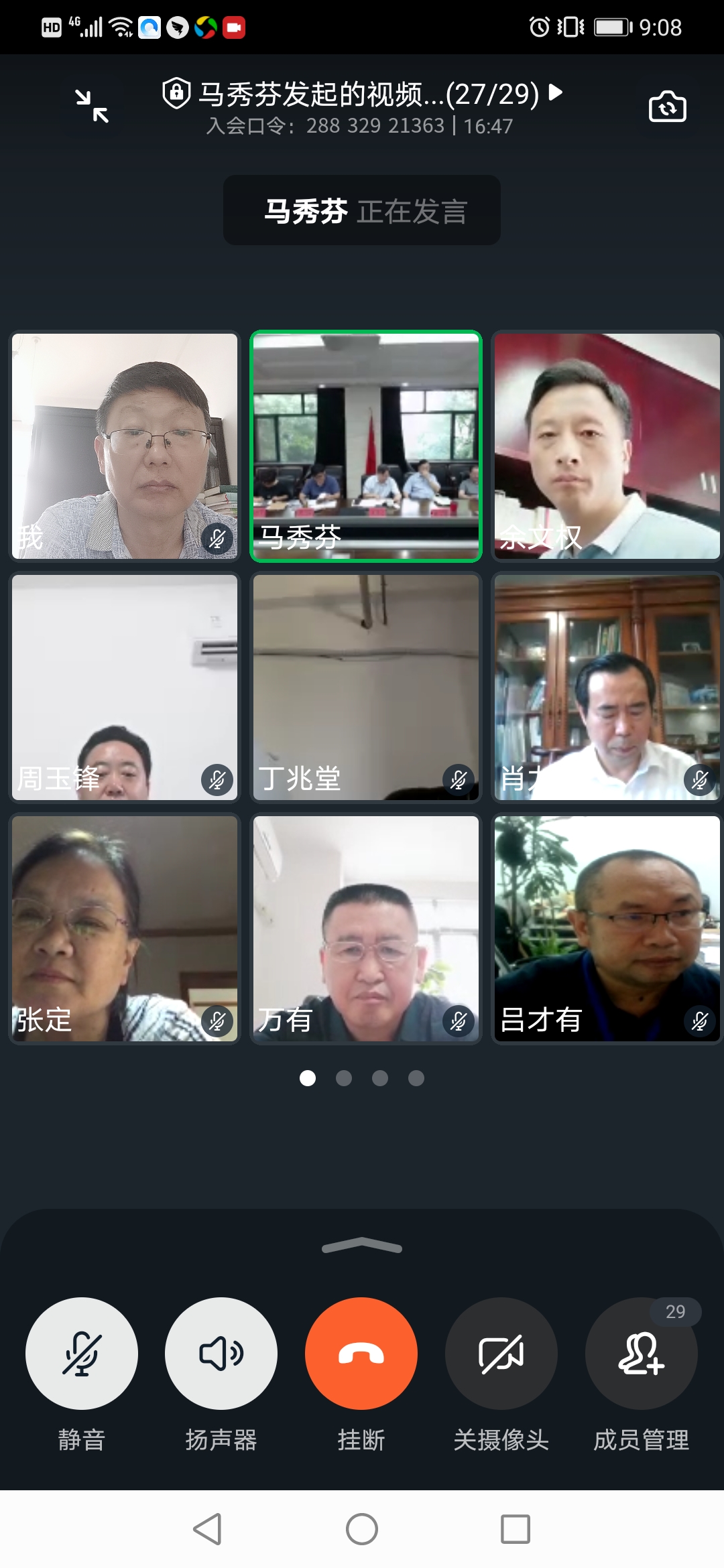Select 张定's video tile
The width and height of the screenshot is (724, 1568).
tap(125, 929)
